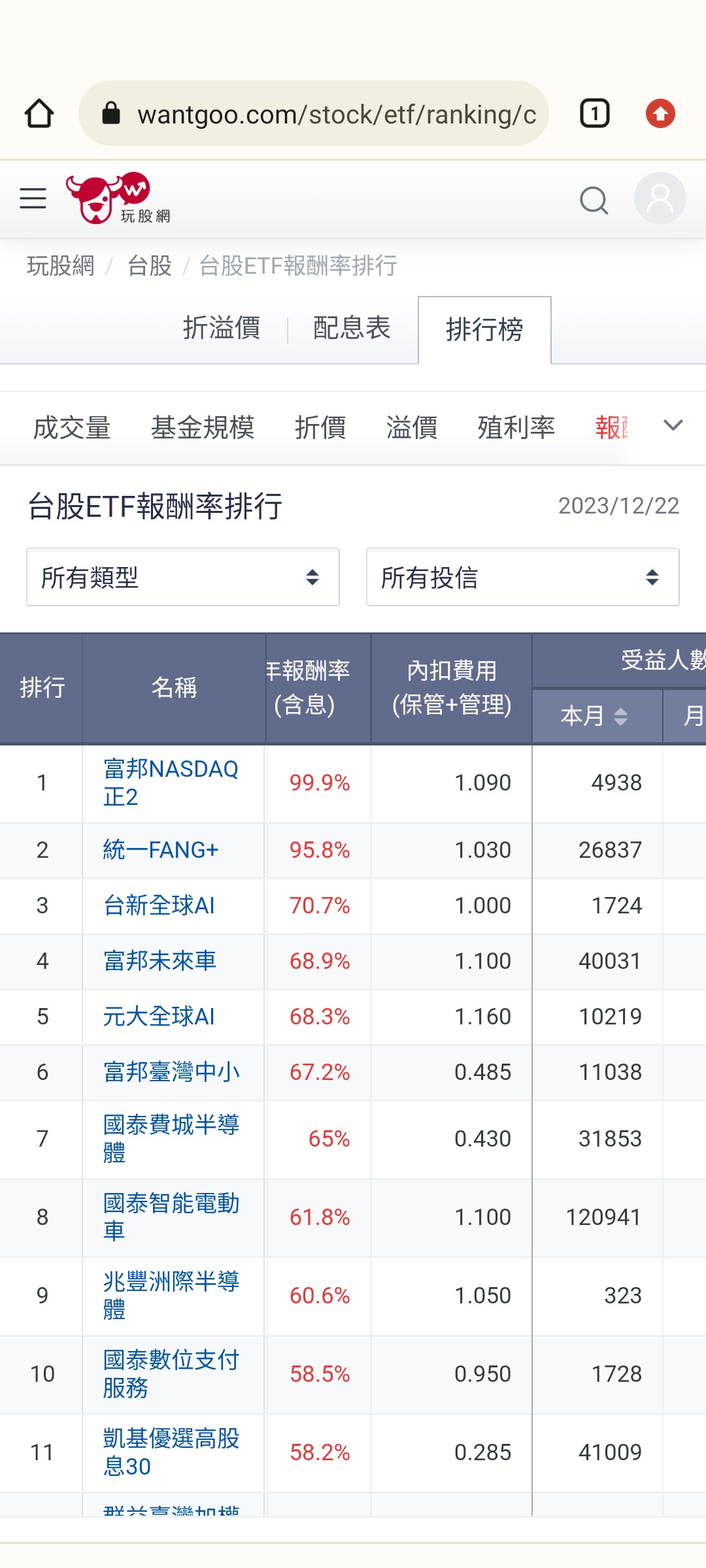Select the 殖利率 ranking
The height and width of the screenshot is (1568, 706).
pyautogui.click(x=516, y=428)
